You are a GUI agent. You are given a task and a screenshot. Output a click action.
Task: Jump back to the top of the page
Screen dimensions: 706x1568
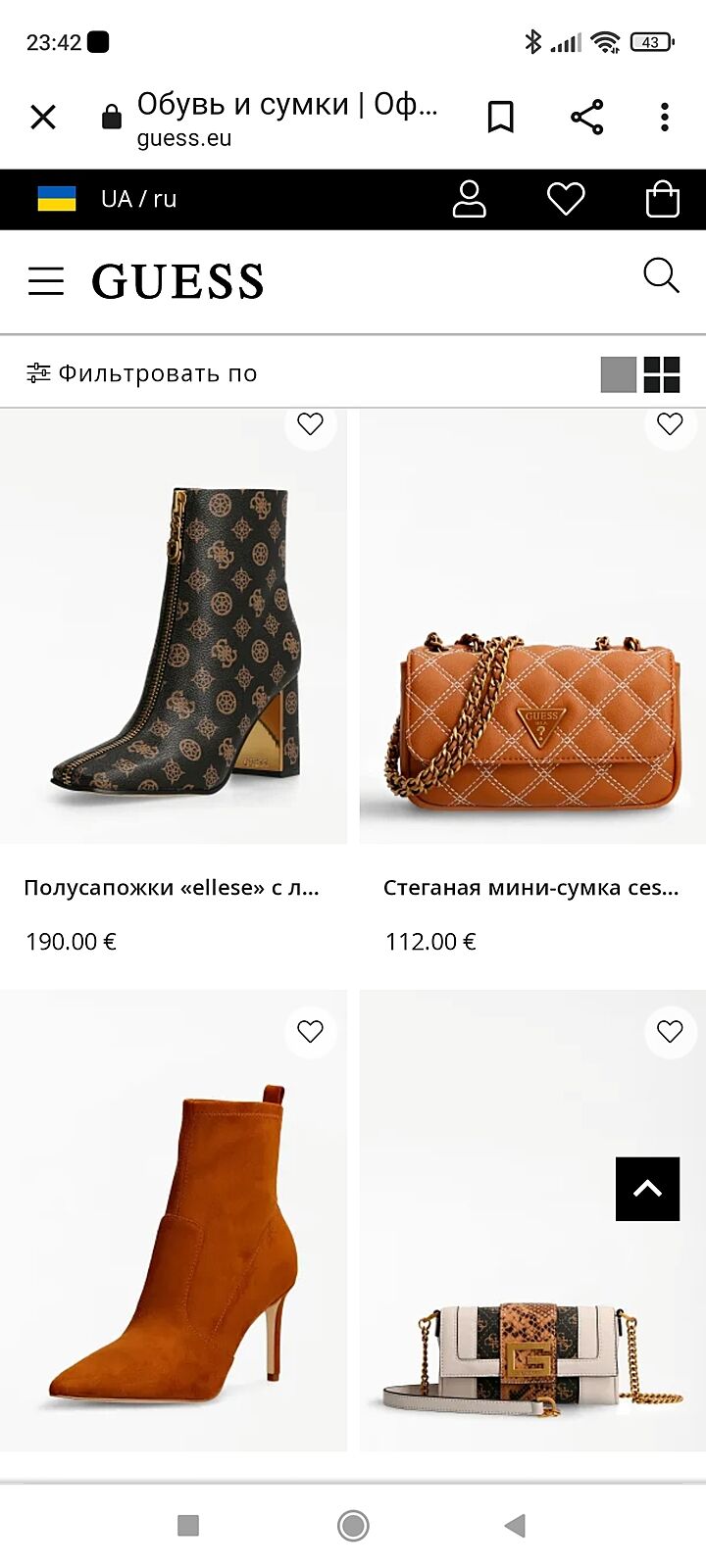[647, 1189]
